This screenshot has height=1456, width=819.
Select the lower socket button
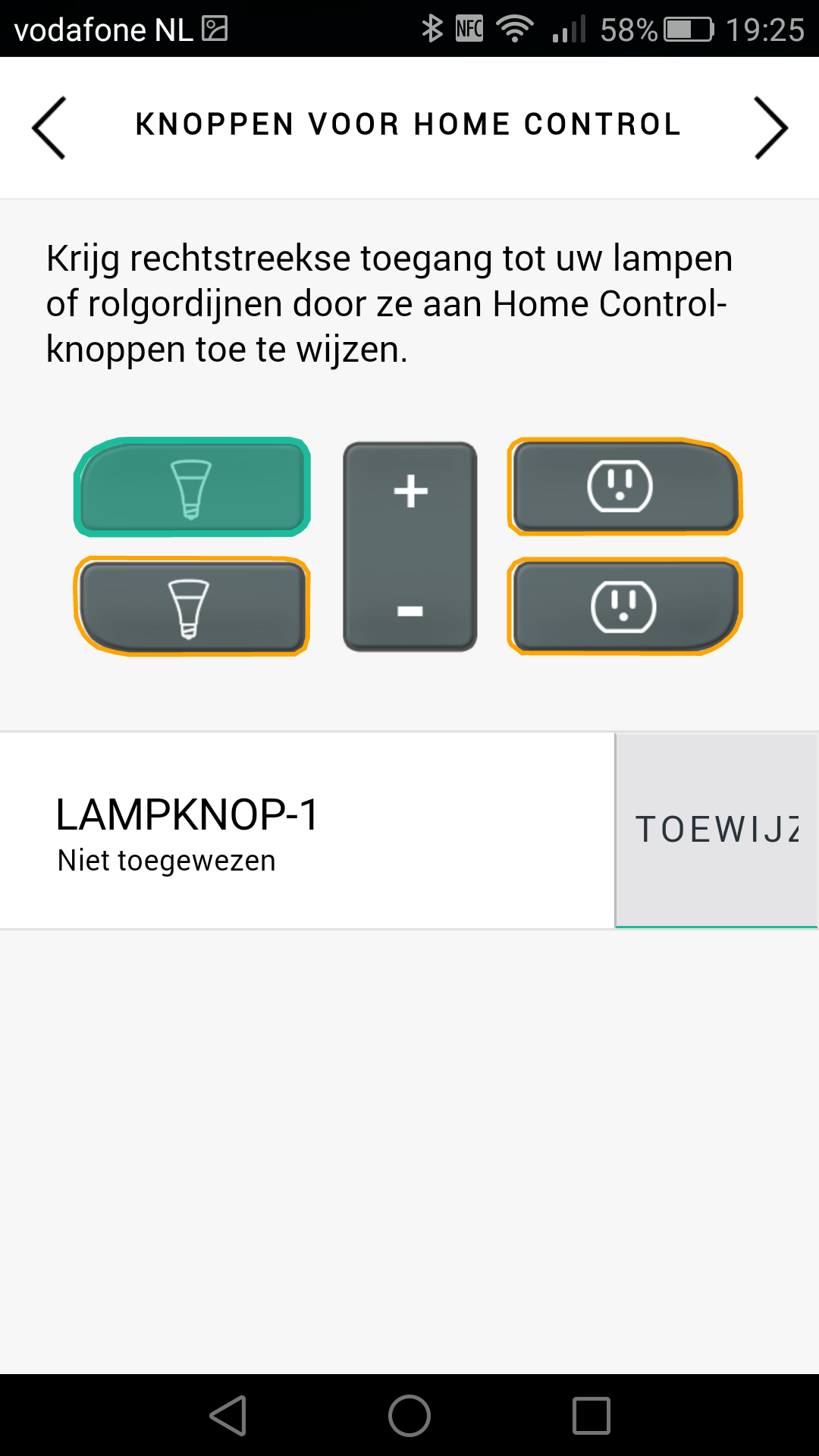[x=625, y=606]
